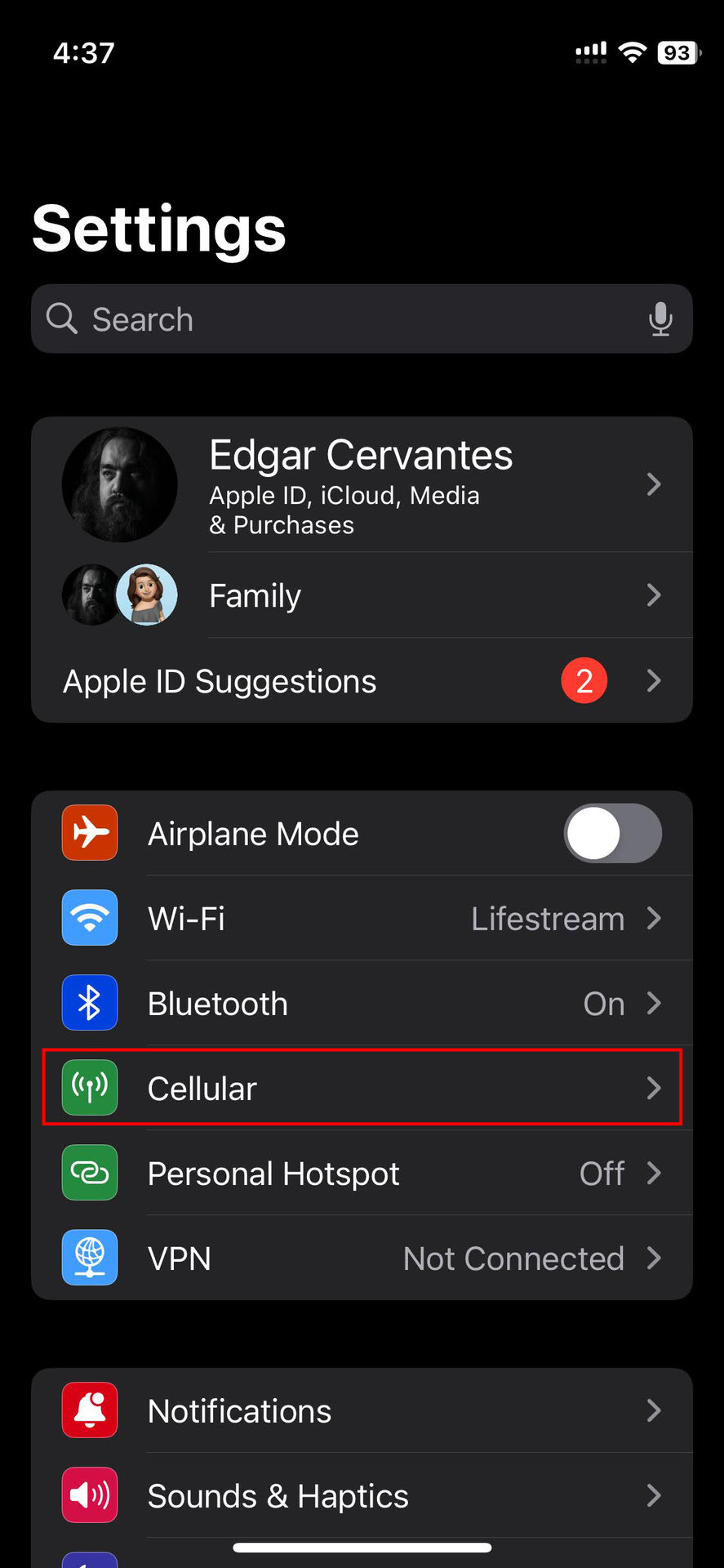Toggle Airplane Mode on

coord(612,834)
